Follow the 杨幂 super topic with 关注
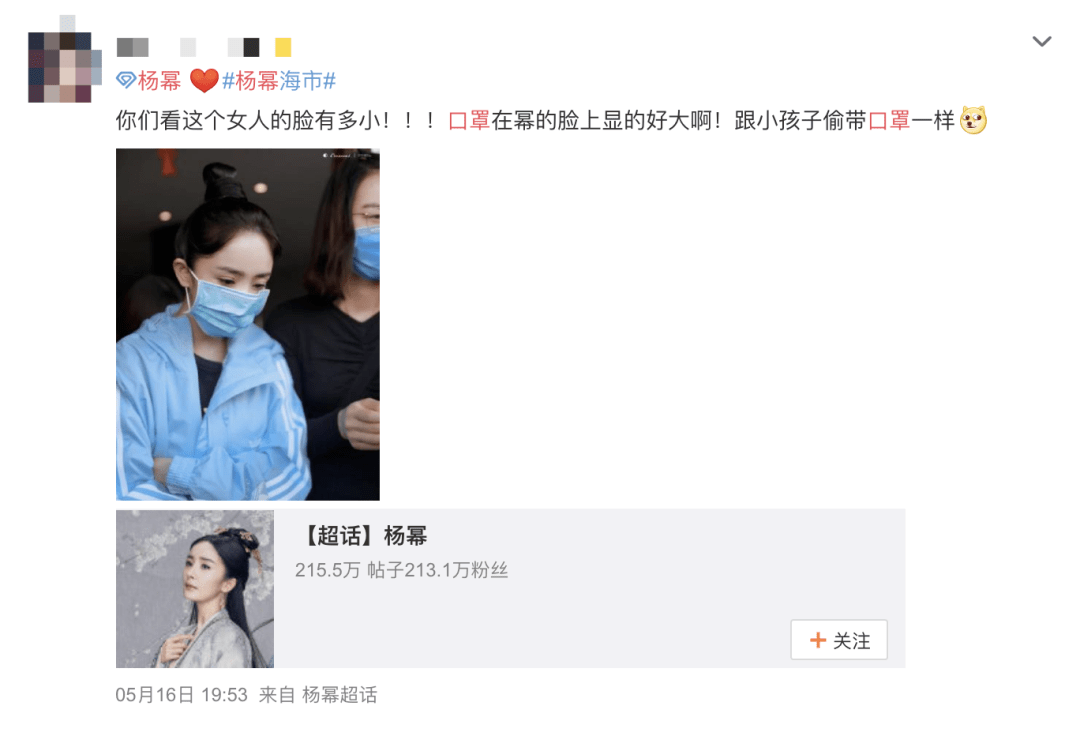Viewport: 1080px width, 736px height. 838,640
